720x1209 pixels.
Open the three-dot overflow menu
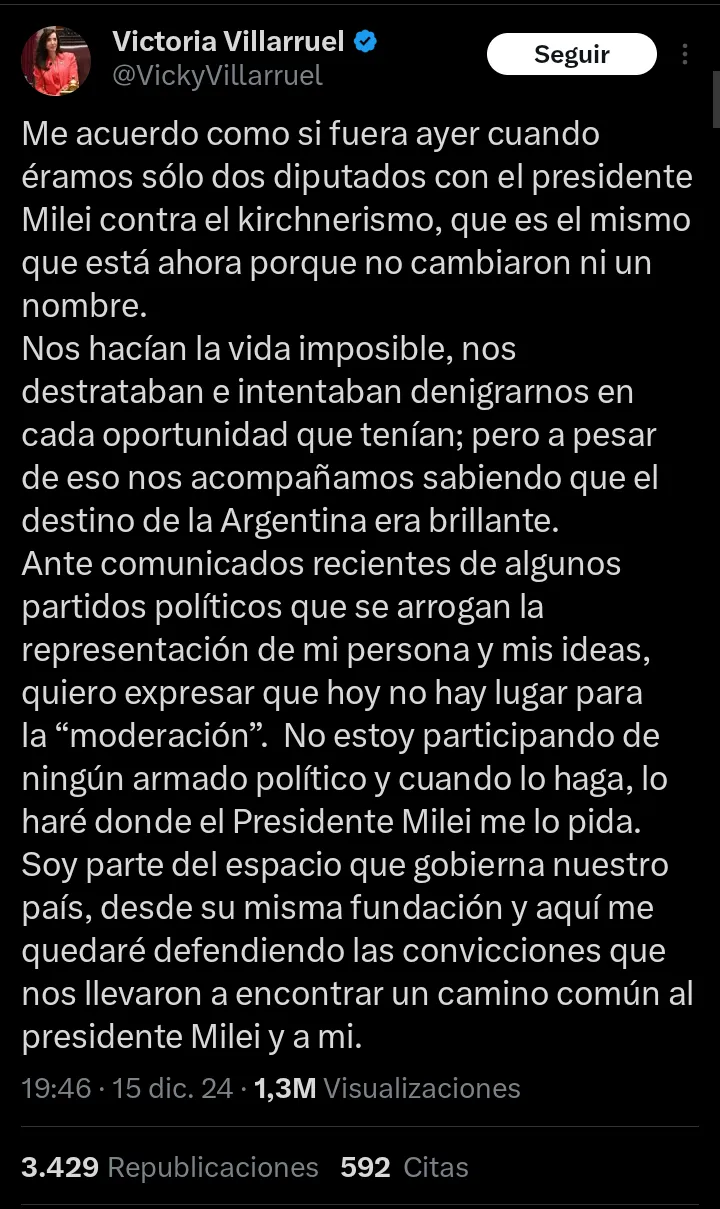685,55
